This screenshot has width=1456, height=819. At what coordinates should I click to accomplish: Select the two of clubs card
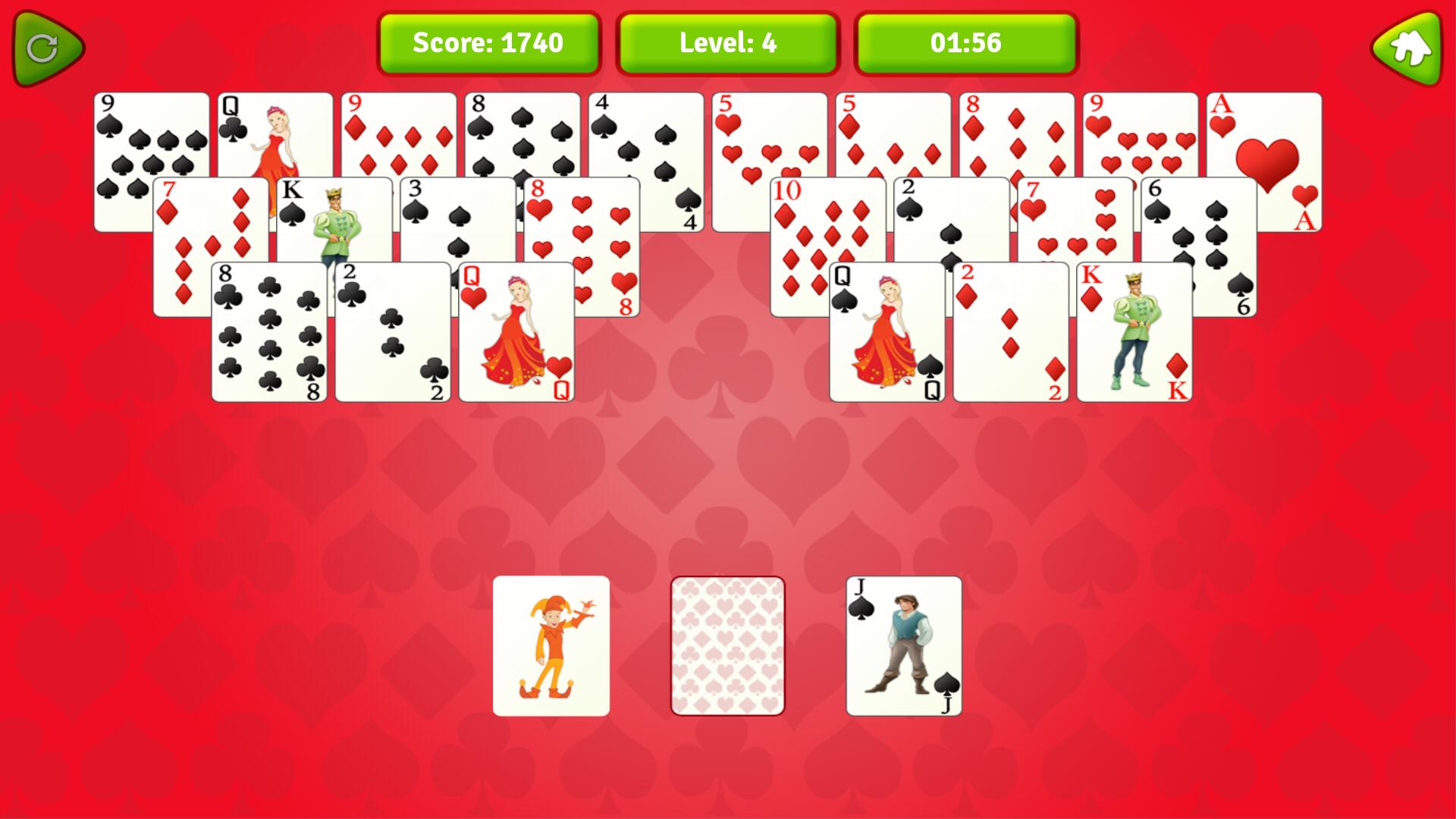393,332
